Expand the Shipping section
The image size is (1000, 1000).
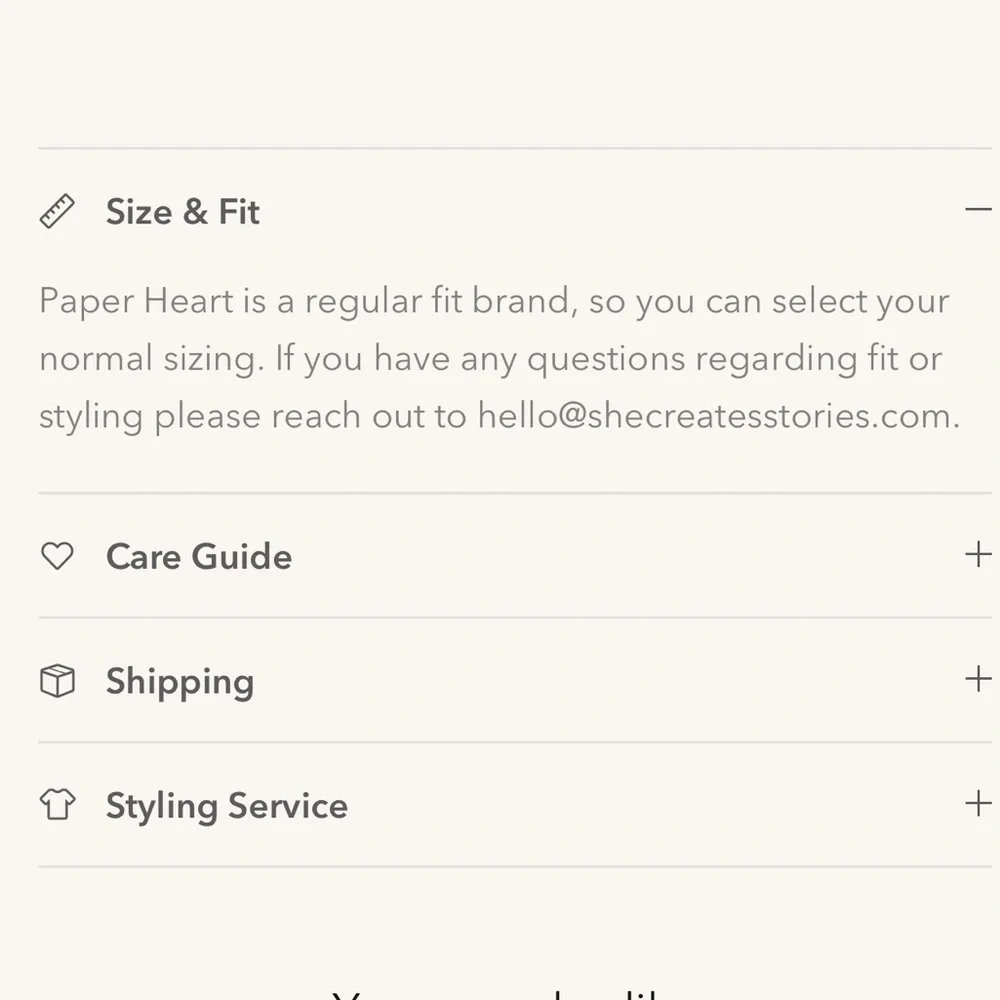click(977, 680)
